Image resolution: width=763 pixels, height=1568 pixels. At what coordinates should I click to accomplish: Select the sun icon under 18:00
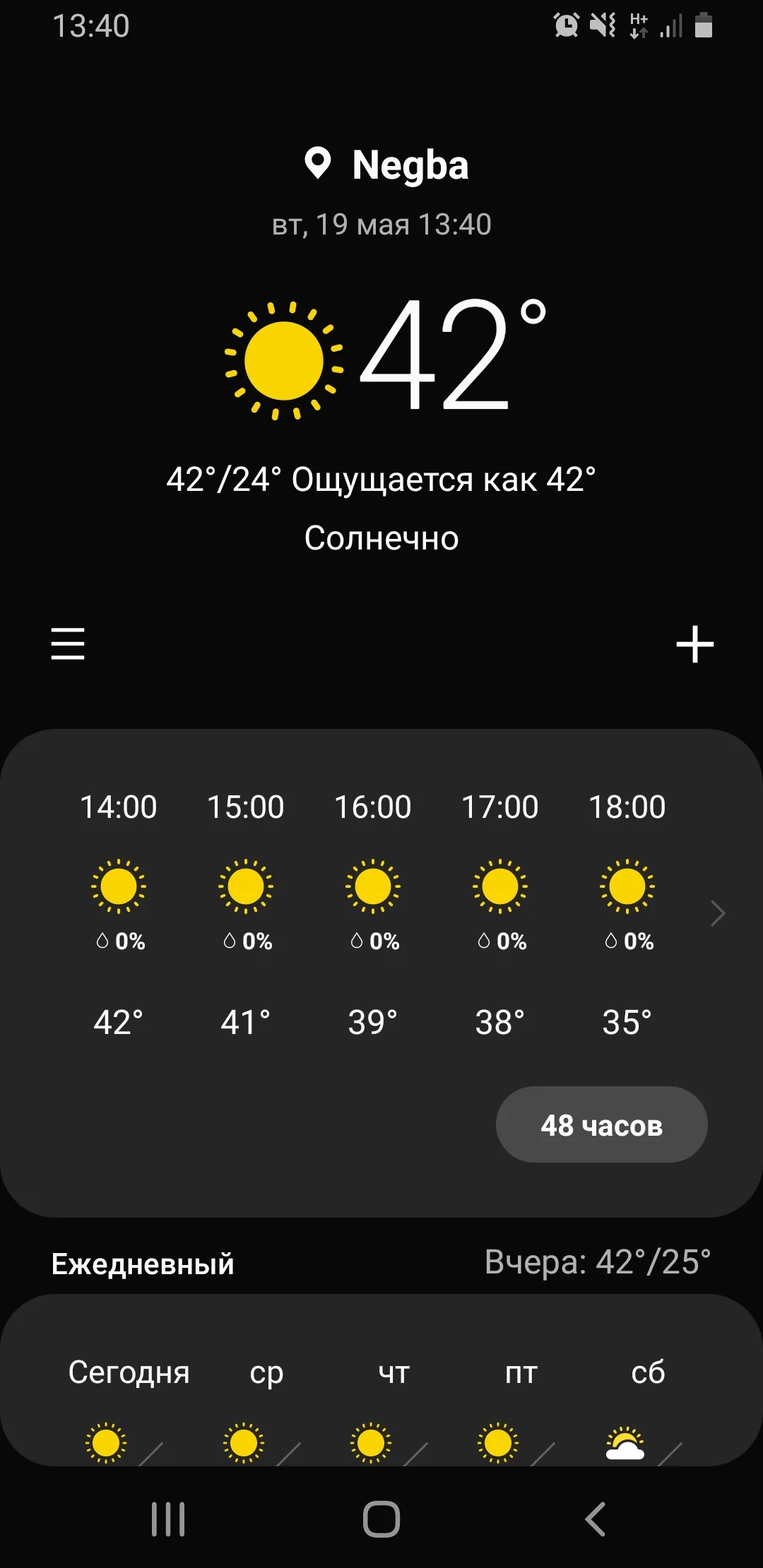(627, 886)
